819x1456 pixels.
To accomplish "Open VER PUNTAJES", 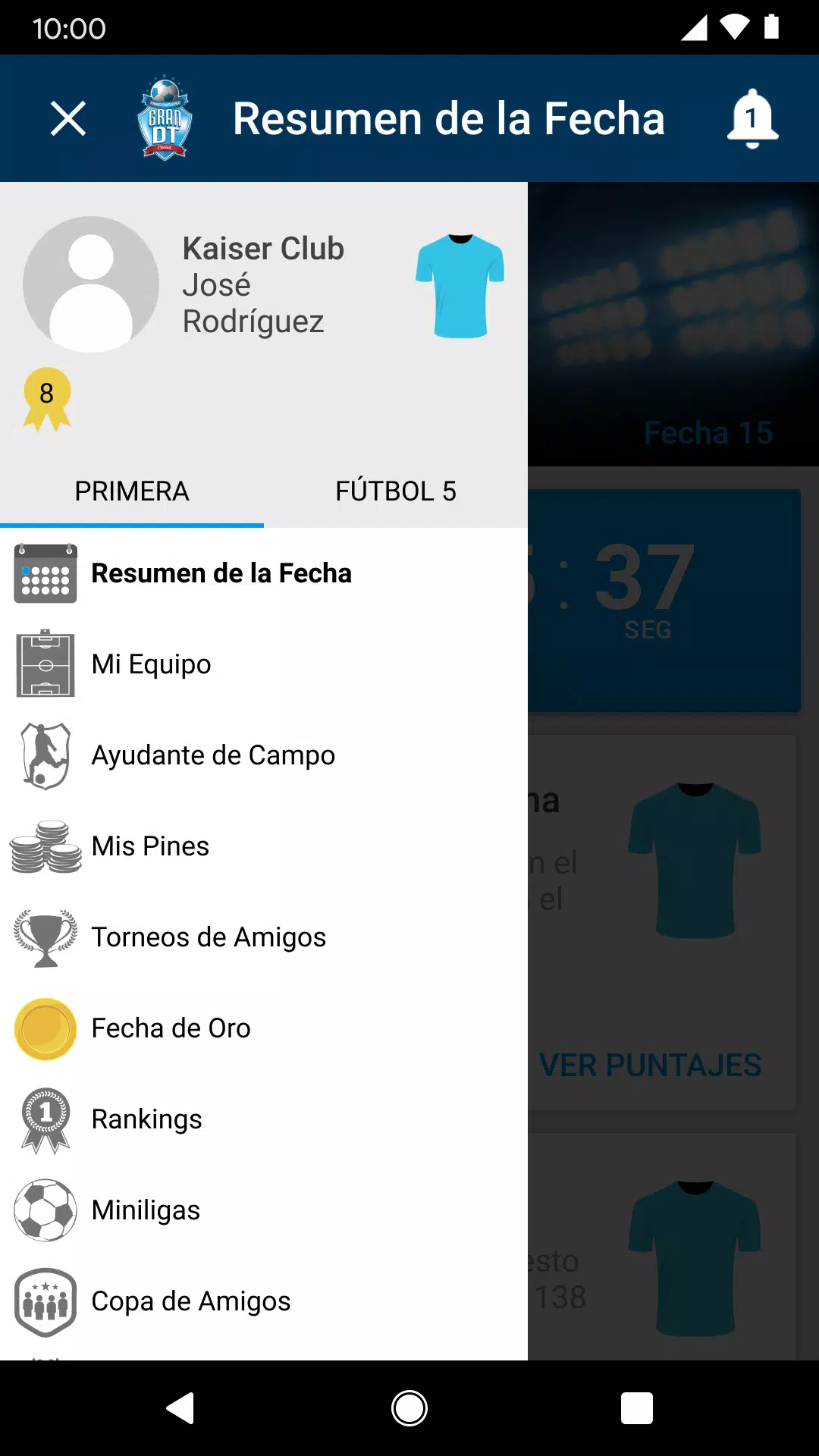I will (x=649, y=1065).
